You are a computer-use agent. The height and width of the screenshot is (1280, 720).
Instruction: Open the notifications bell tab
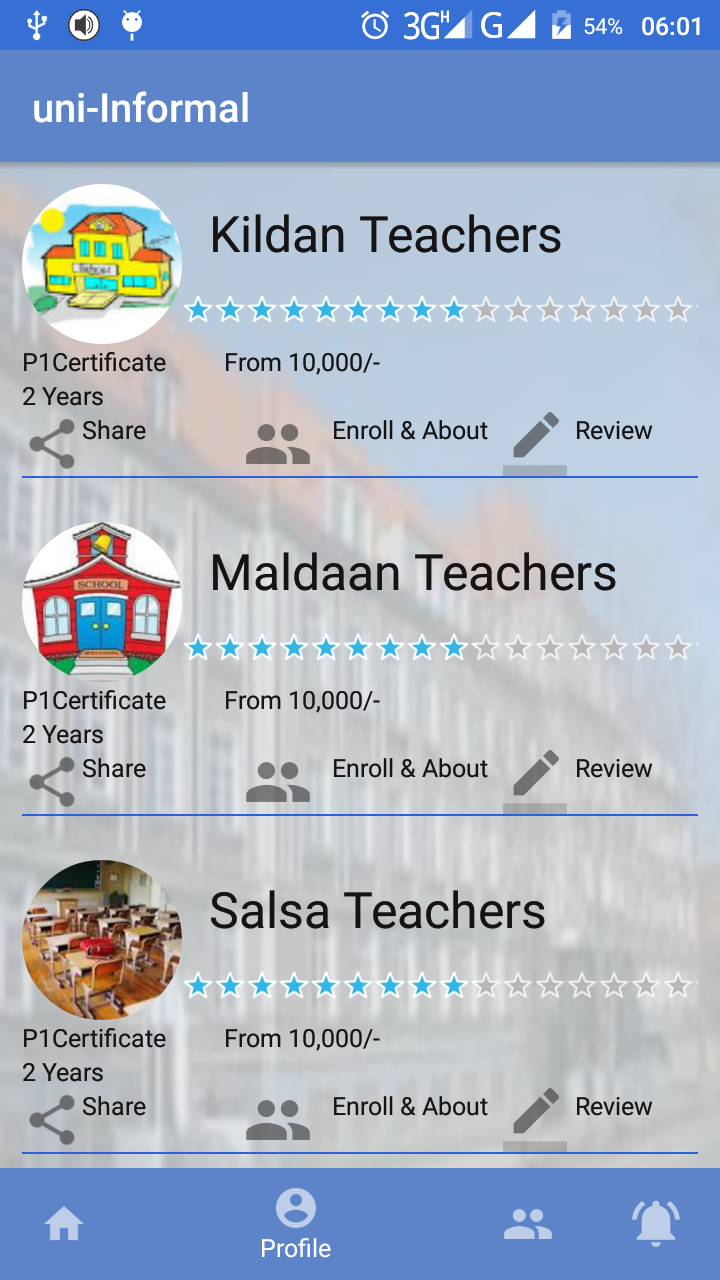pyautogui.click(x=655, y=1224)
